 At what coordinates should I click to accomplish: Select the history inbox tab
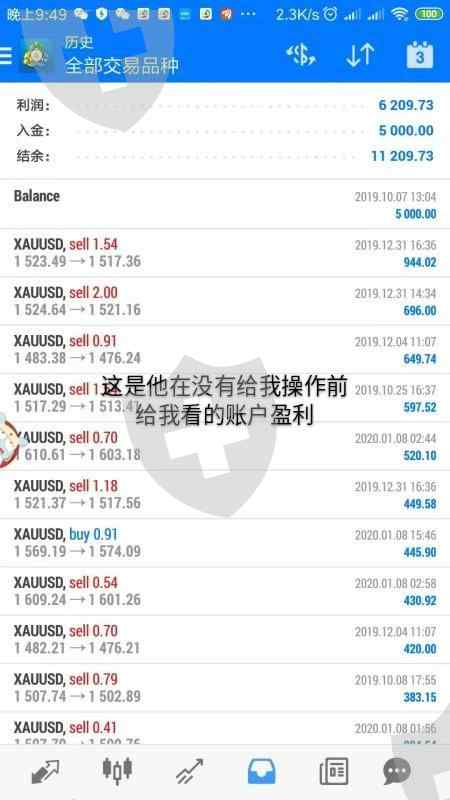262,771
